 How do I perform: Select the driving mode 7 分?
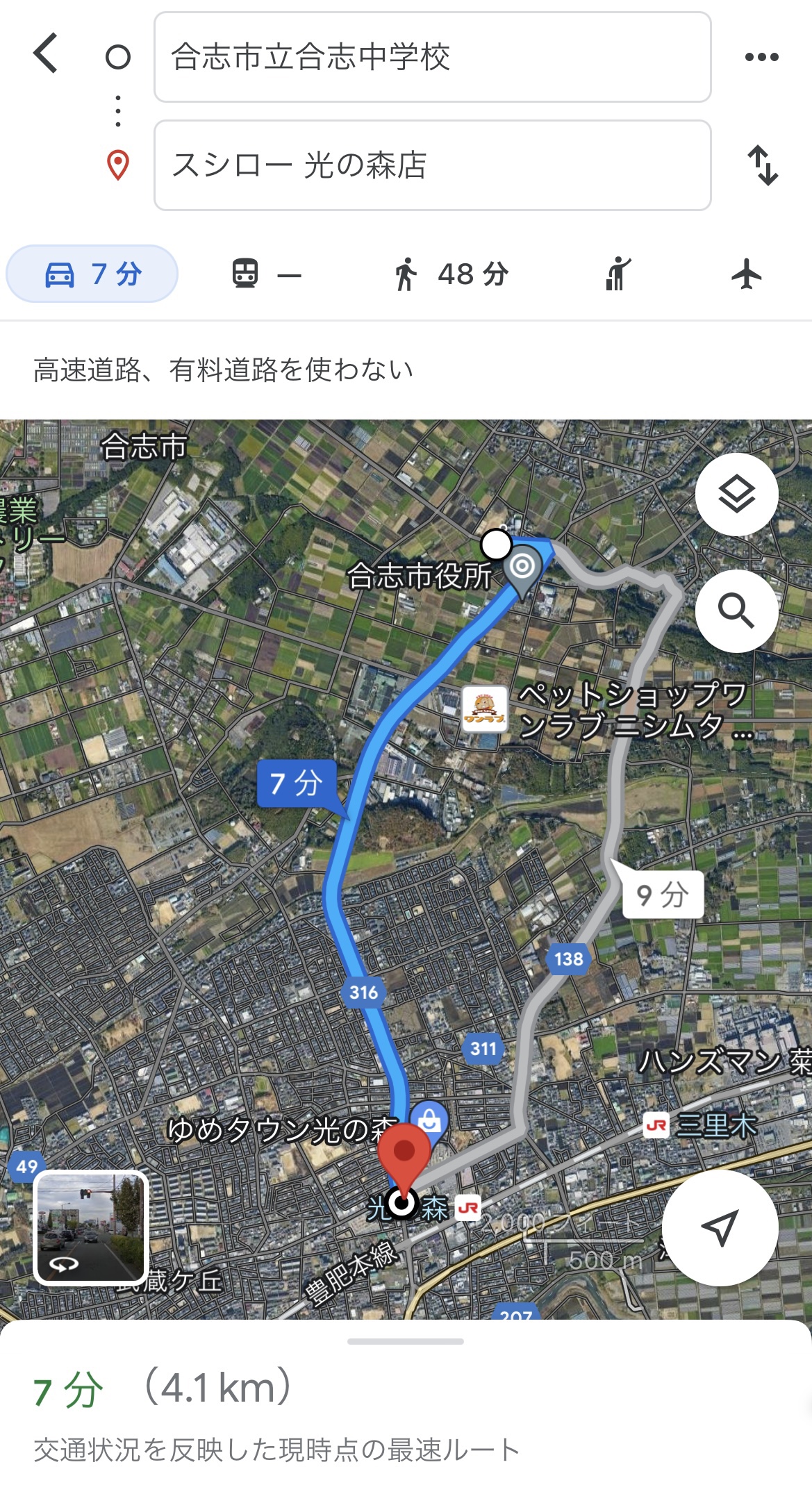92,274
